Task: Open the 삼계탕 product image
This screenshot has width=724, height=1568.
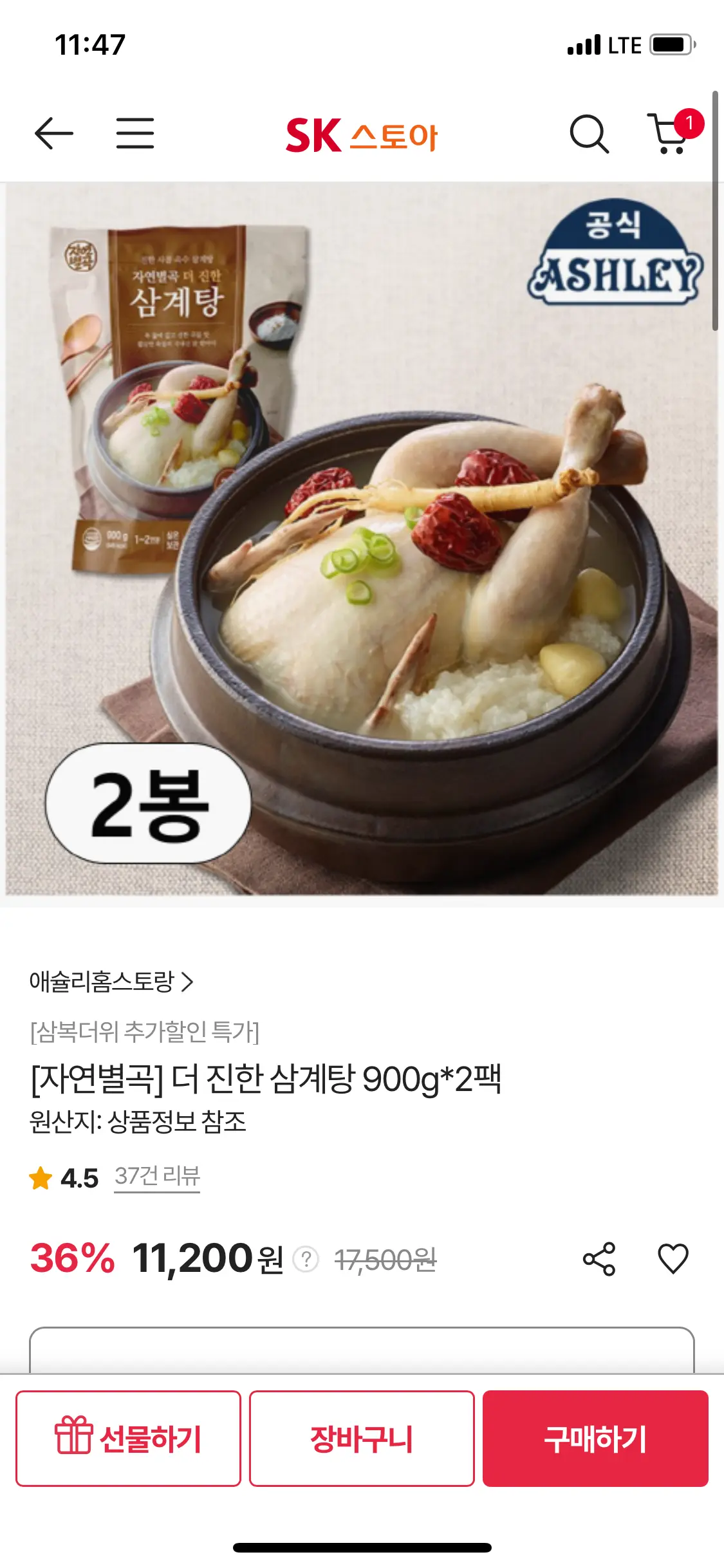Action: (362, 539)
